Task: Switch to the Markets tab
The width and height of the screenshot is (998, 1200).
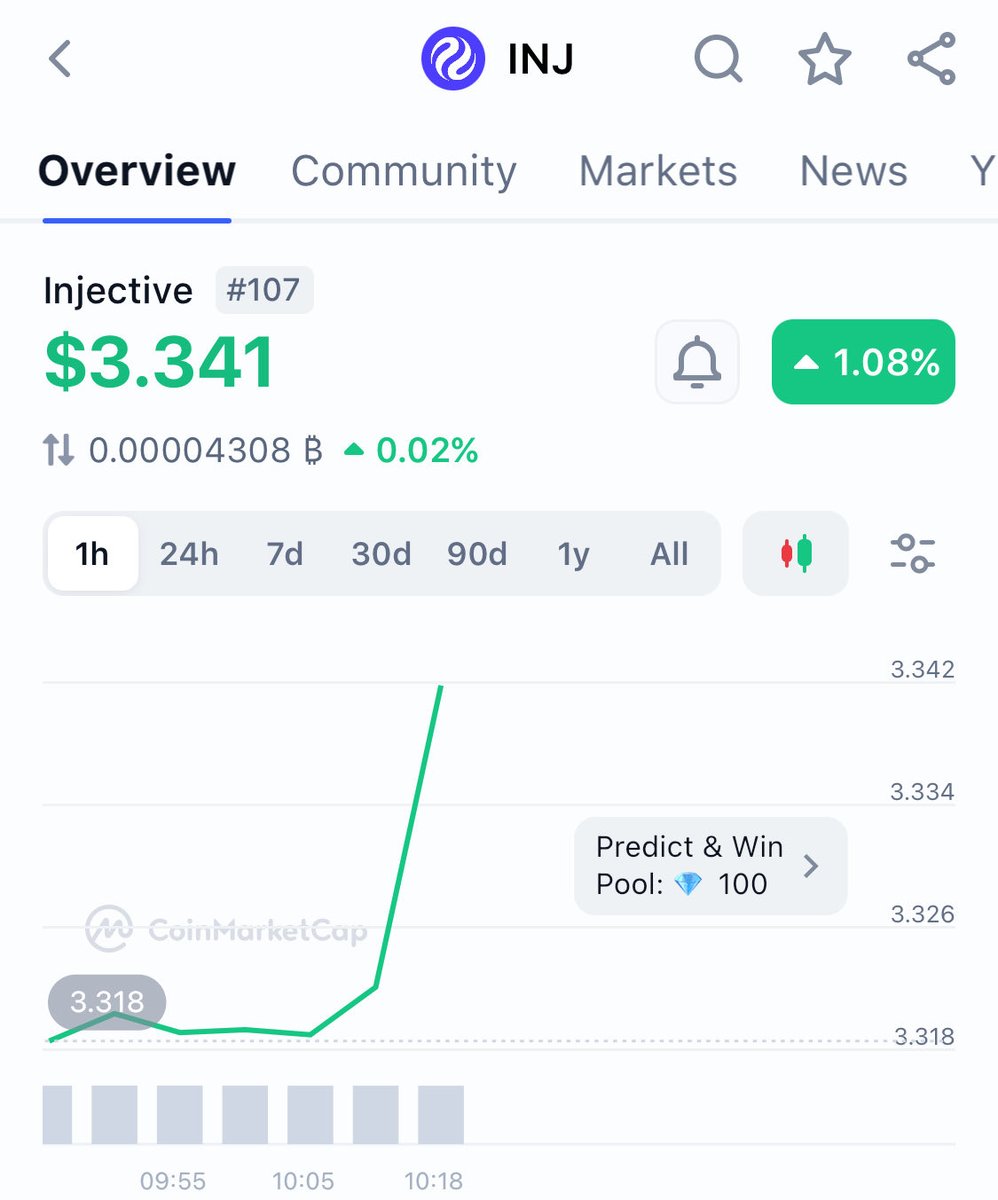Action: coord(657,171)
